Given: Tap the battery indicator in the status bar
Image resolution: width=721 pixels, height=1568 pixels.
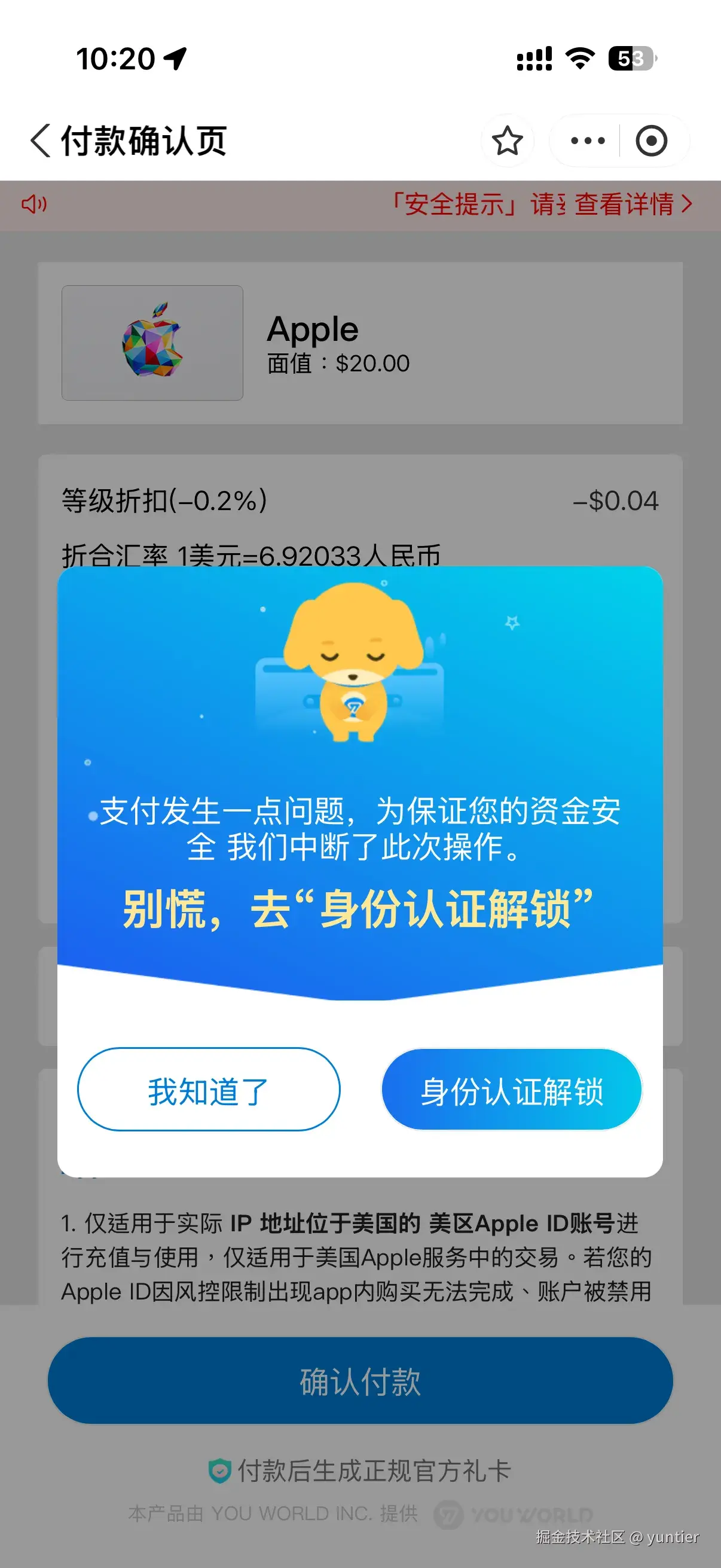Looking at the screenshot, I should pyautogui.click(x=631, y=59).
